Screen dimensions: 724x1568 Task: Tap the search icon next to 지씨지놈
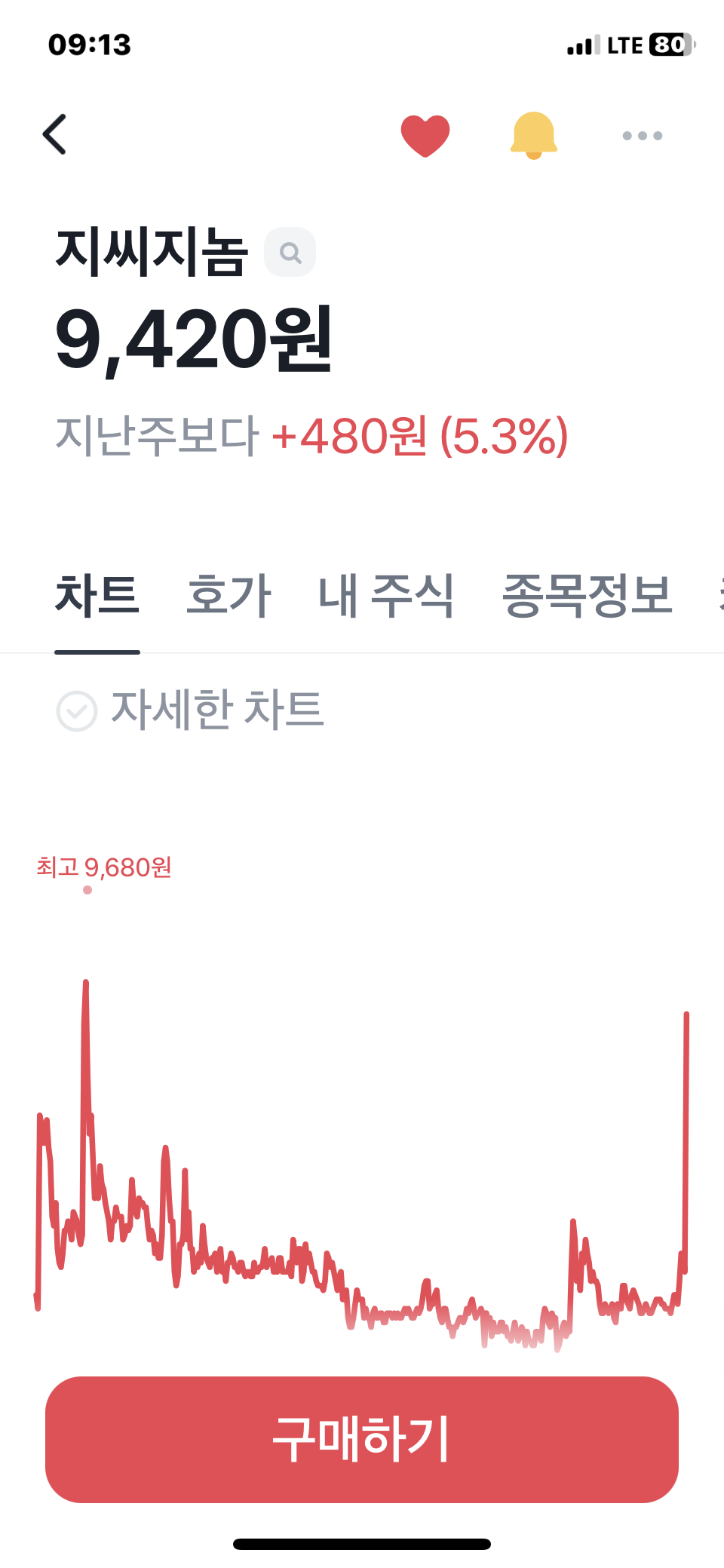tap(290, 251)
